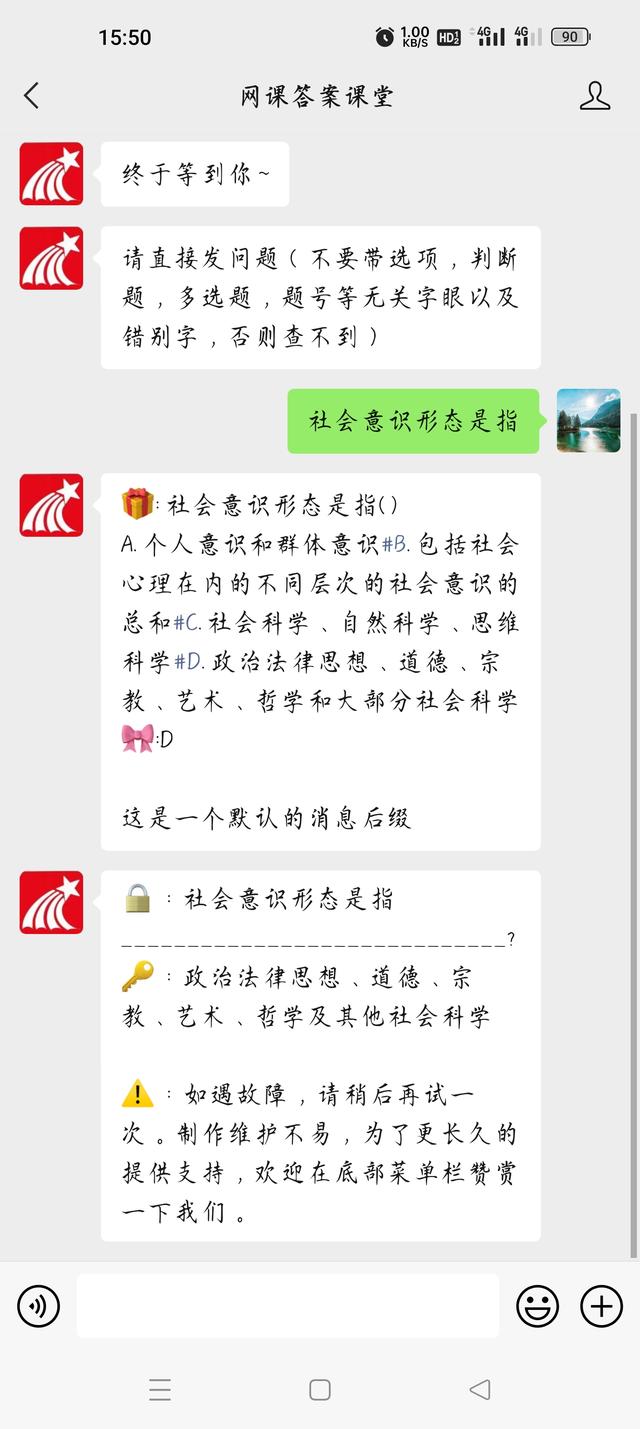Switch to voice input mode
The height and width of the screenshot is (1429, 640).
39,1305
